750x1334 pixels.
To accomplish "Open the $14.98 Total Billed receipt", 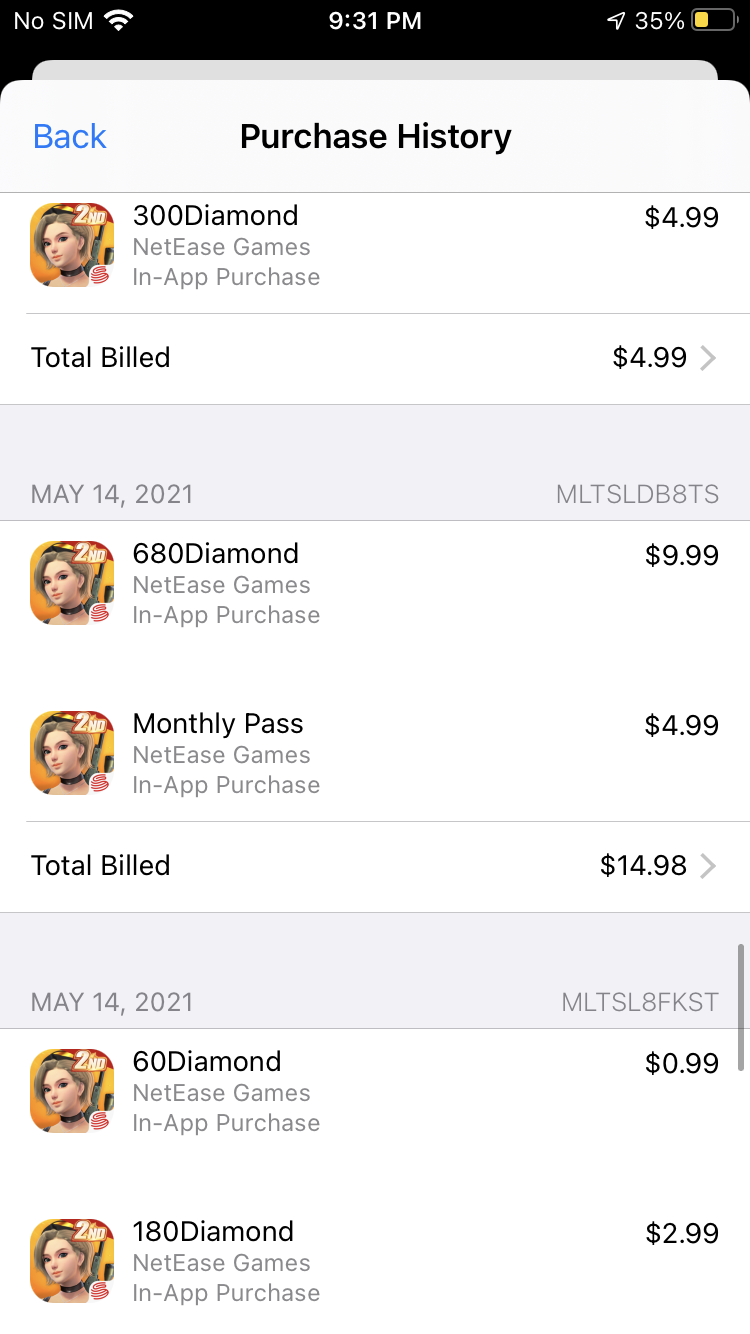I will point(374,866).
